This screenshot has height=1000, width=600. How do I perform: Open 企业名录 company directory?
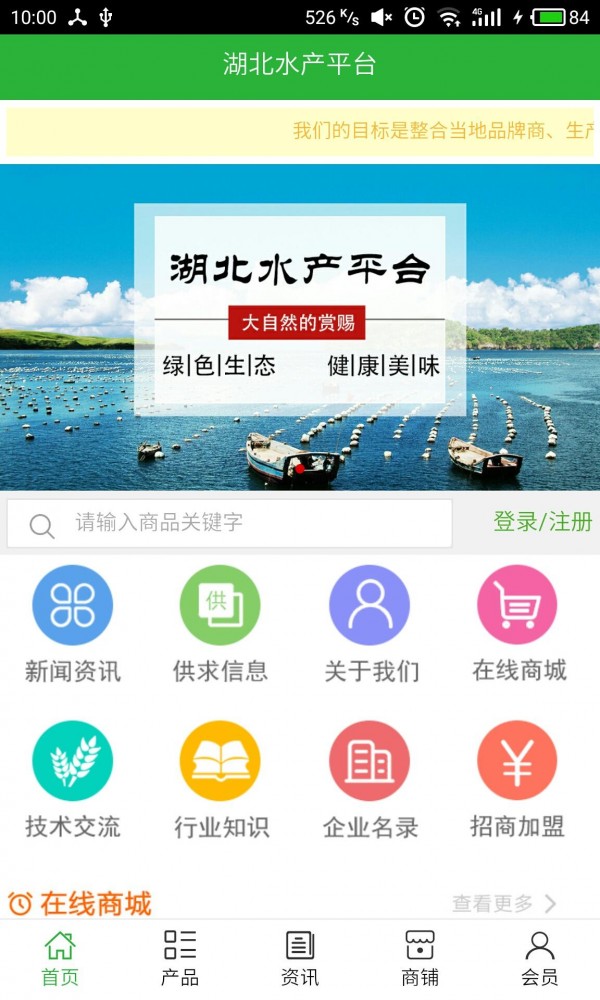370,780
